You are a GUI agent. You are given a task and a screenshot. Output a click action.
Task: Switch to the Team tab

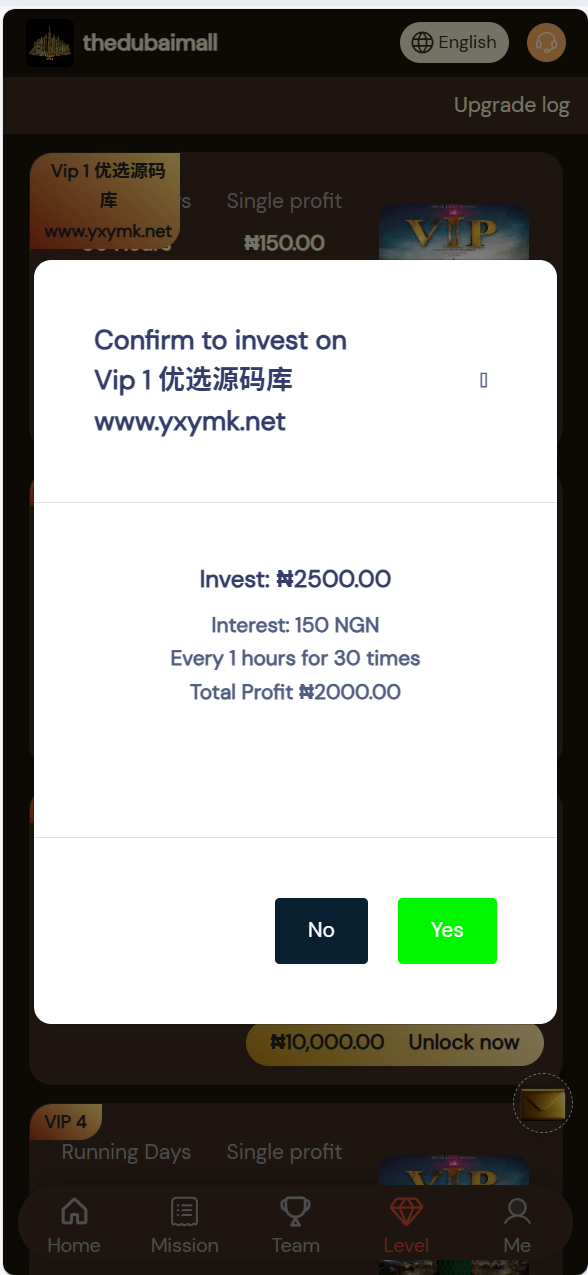point(295,1226)
